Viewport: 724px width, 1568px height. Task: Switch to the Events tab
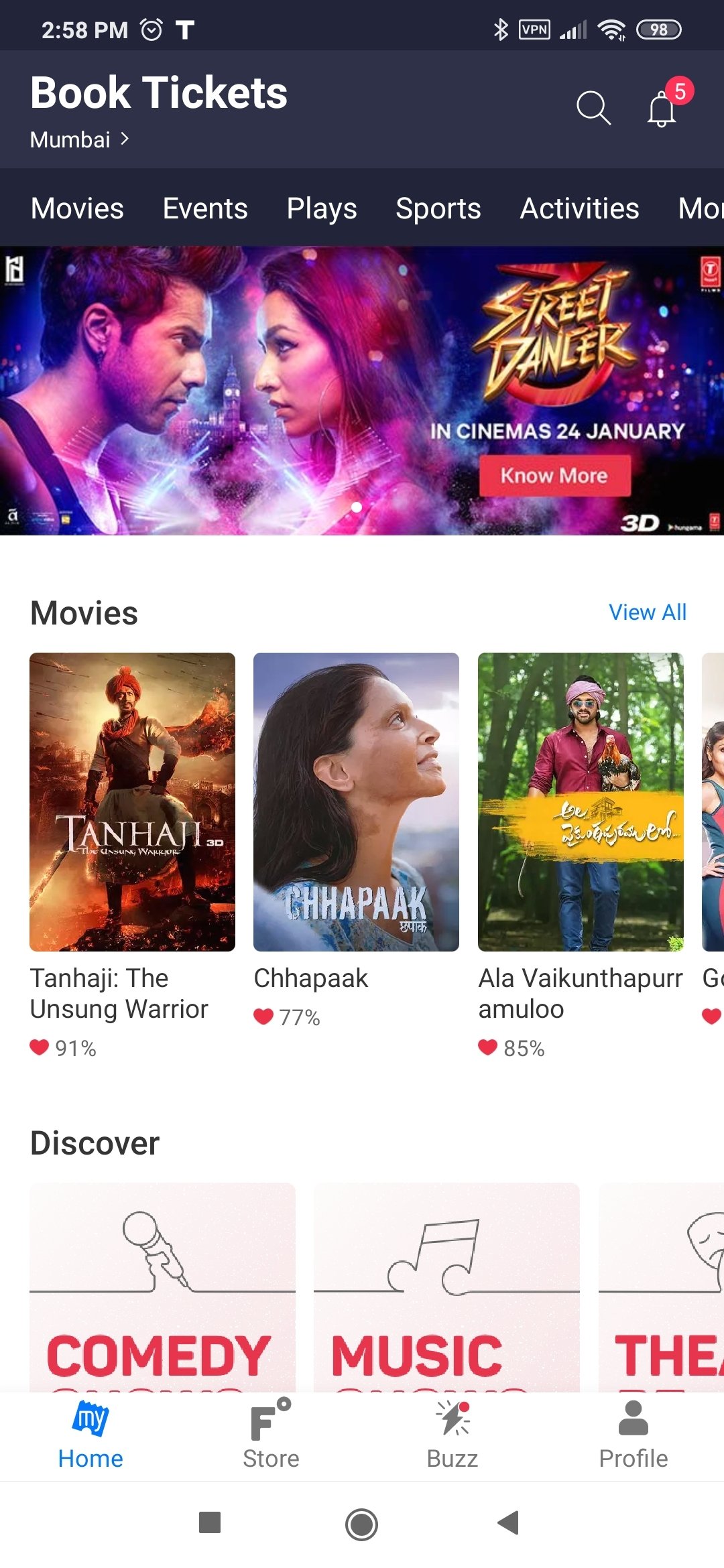pos(205,208)
